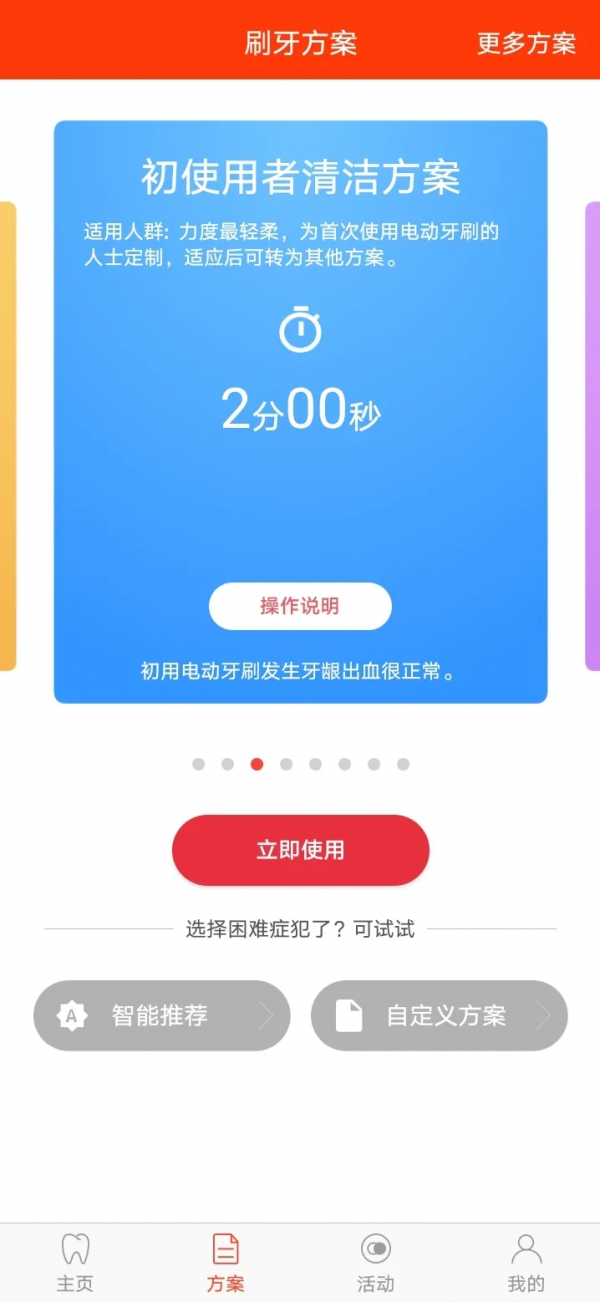Open the 我的 tab
The image size is (600, 1302).
point(526,1262)
